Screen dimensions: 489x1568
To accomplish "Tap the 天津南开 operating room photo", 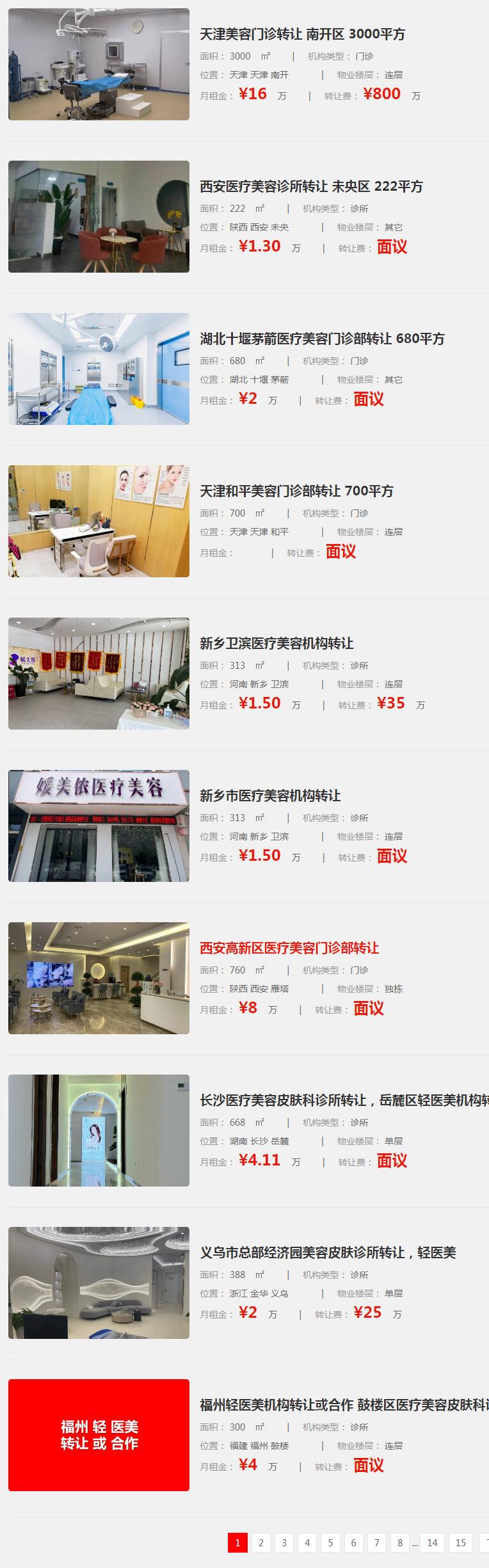I will pos(99,64).
